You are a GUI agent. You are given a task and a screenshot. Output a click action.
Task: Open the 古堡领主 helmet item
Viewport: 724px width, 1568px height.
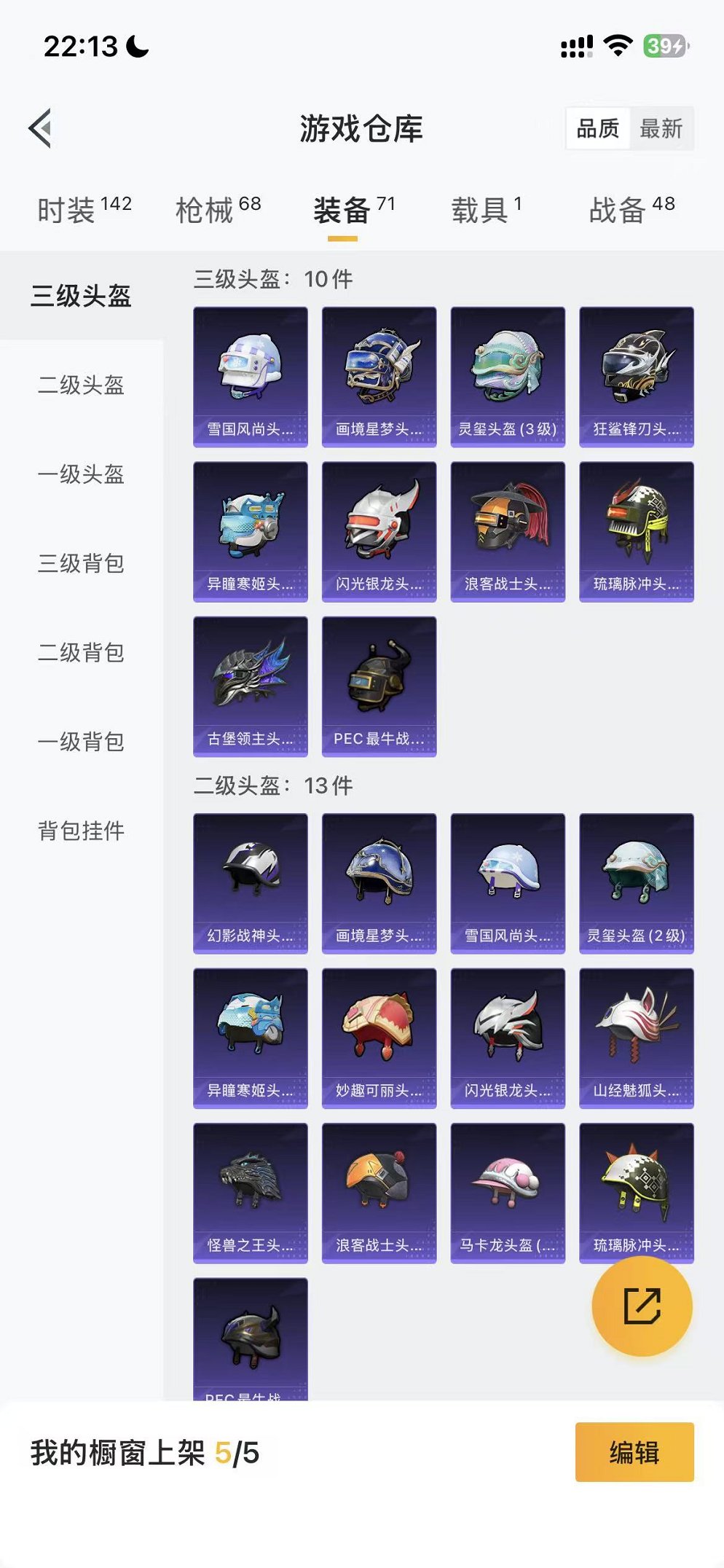[250, 686]
